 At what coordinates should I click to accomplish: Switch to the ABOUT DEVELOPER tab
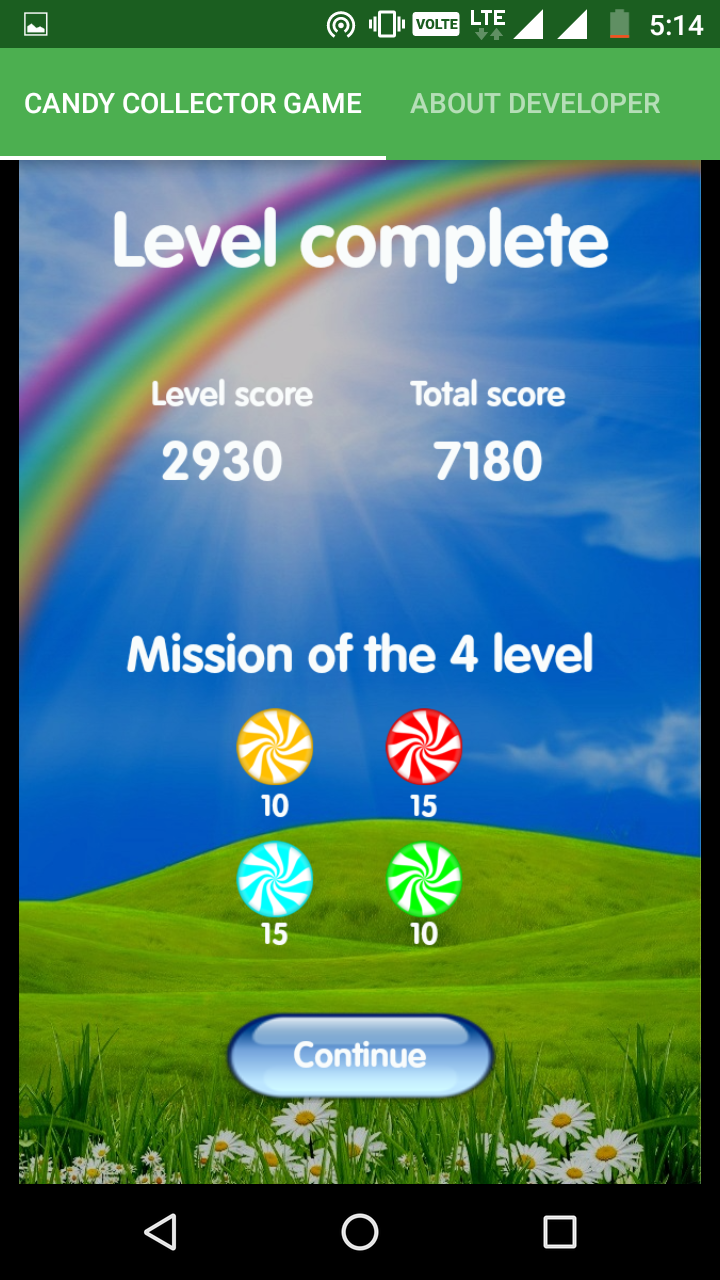point(534,102)
